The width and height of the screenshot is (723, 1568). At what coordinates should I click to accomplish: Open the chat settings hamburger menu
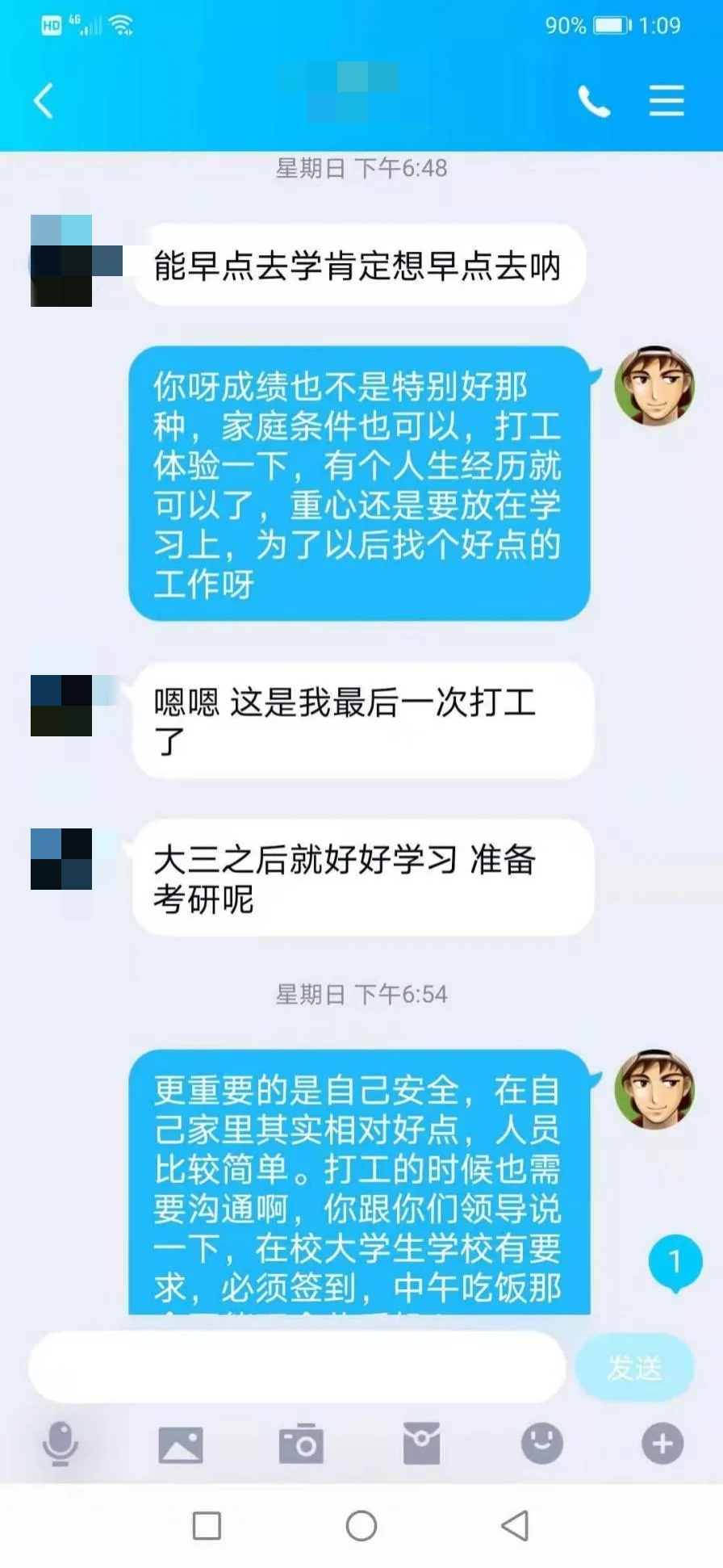click(x=667, y=101)
